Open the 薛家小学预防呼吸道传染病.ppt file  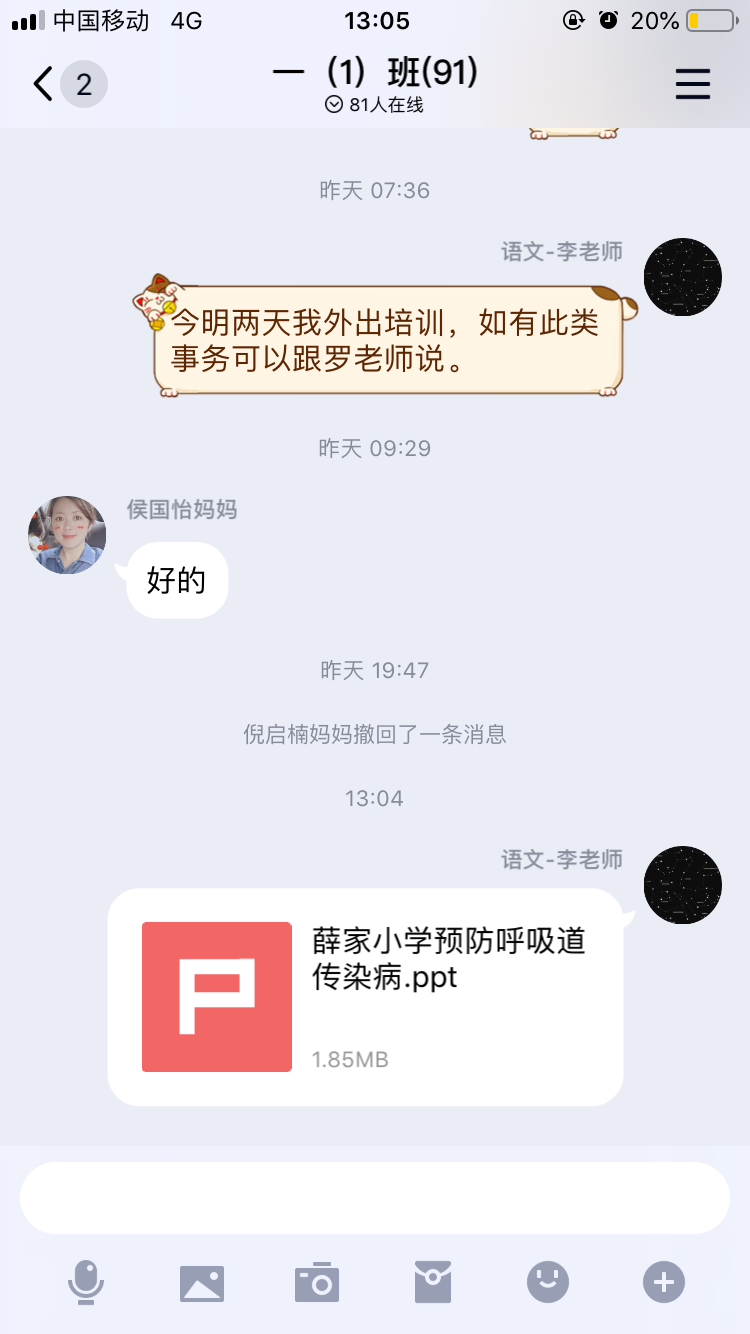point(365,997)
